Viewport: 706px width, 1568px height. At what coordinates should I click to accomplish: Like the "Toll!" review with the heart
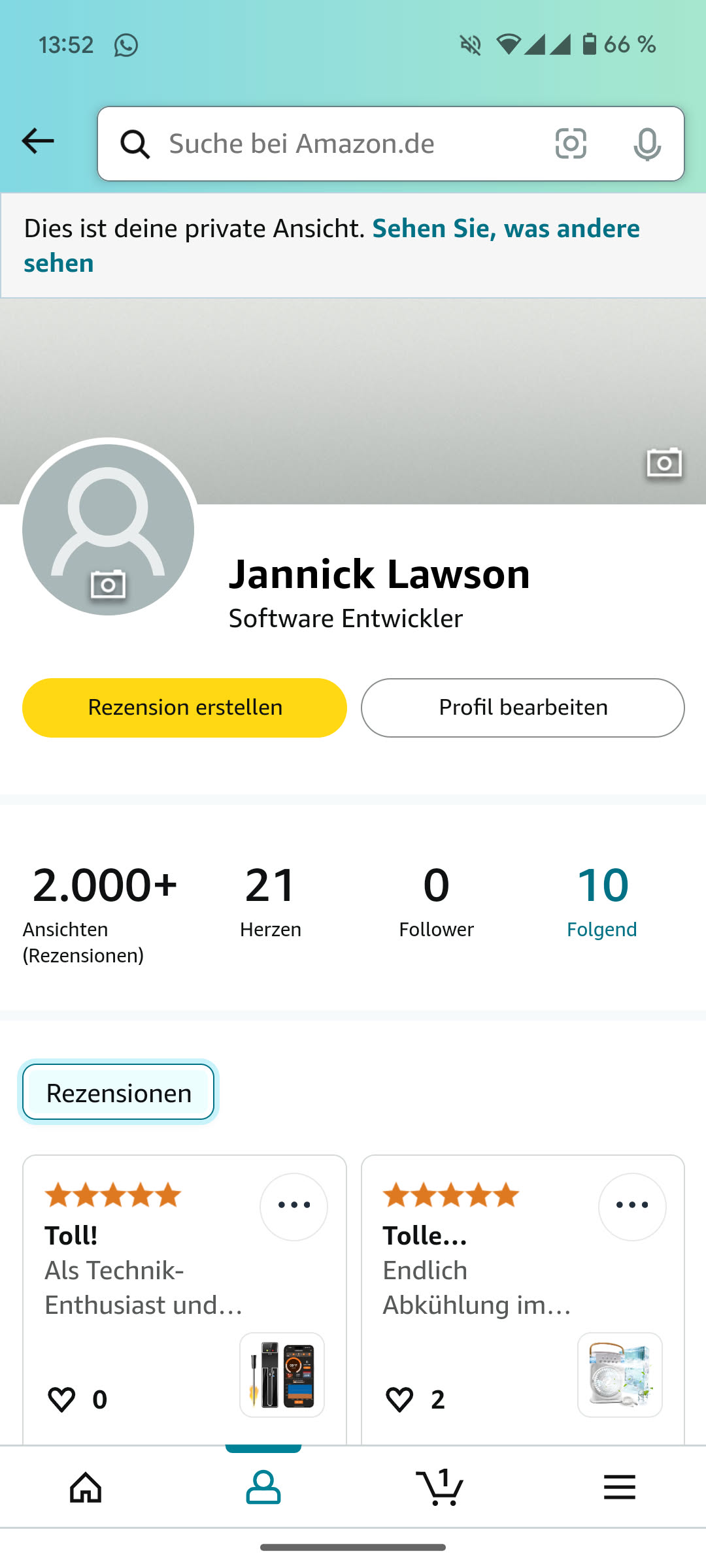click(62, 1399)
